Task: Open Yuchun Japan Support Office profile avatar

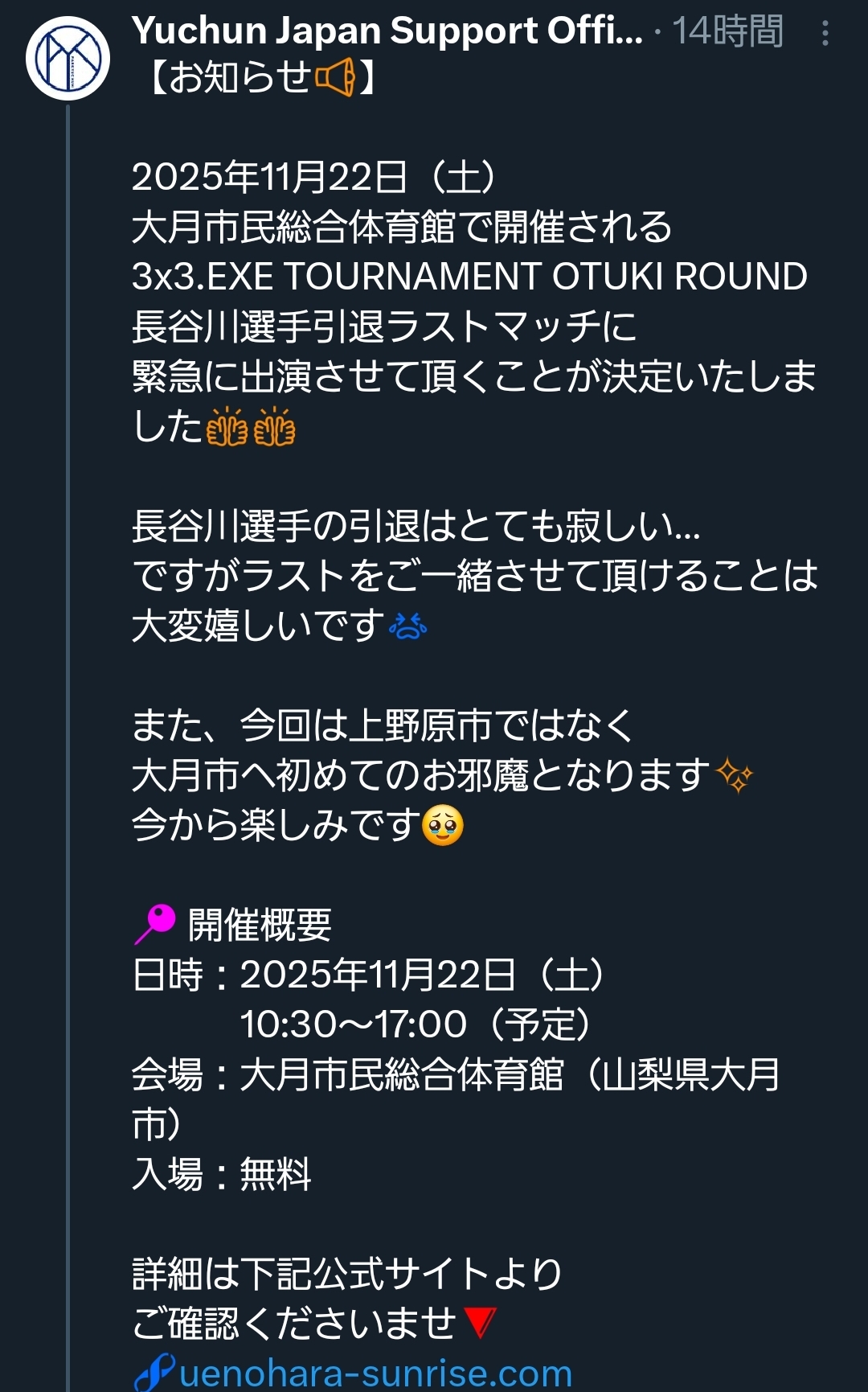Action: [x=68, y=59]
